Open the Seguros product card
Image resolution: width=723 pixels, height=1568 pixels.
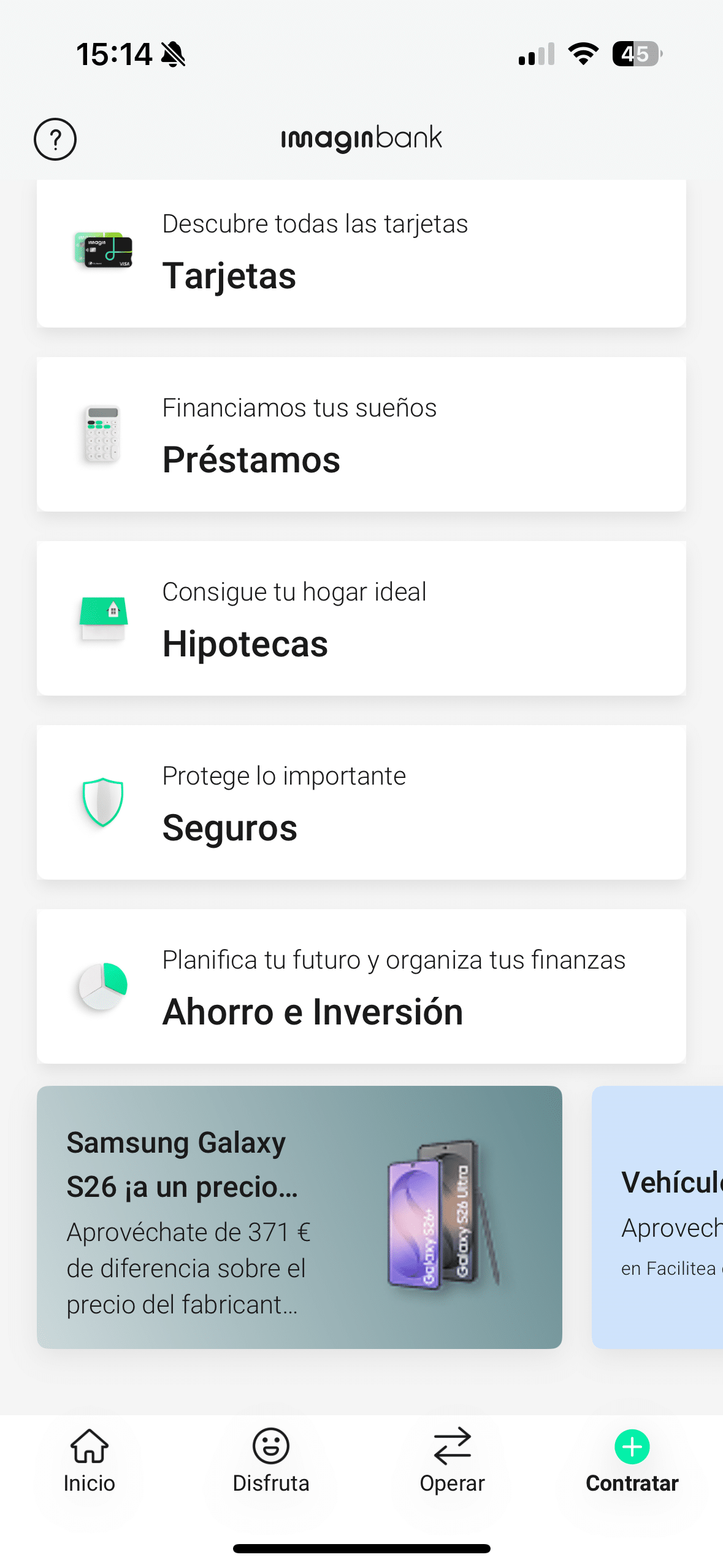[362, 802]
